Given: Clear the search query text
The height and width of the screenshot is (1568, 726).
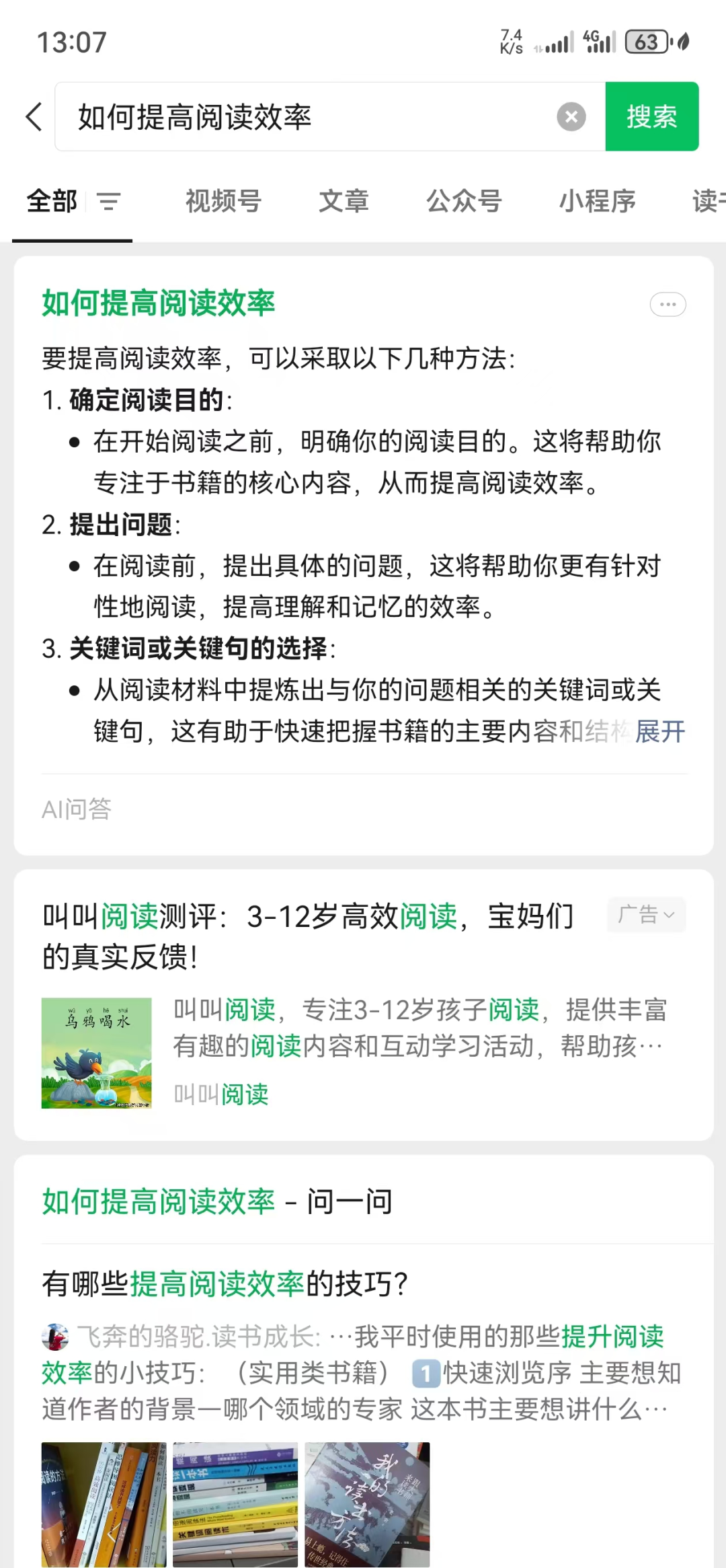Looking at the screenshot, I should point(571,117).
